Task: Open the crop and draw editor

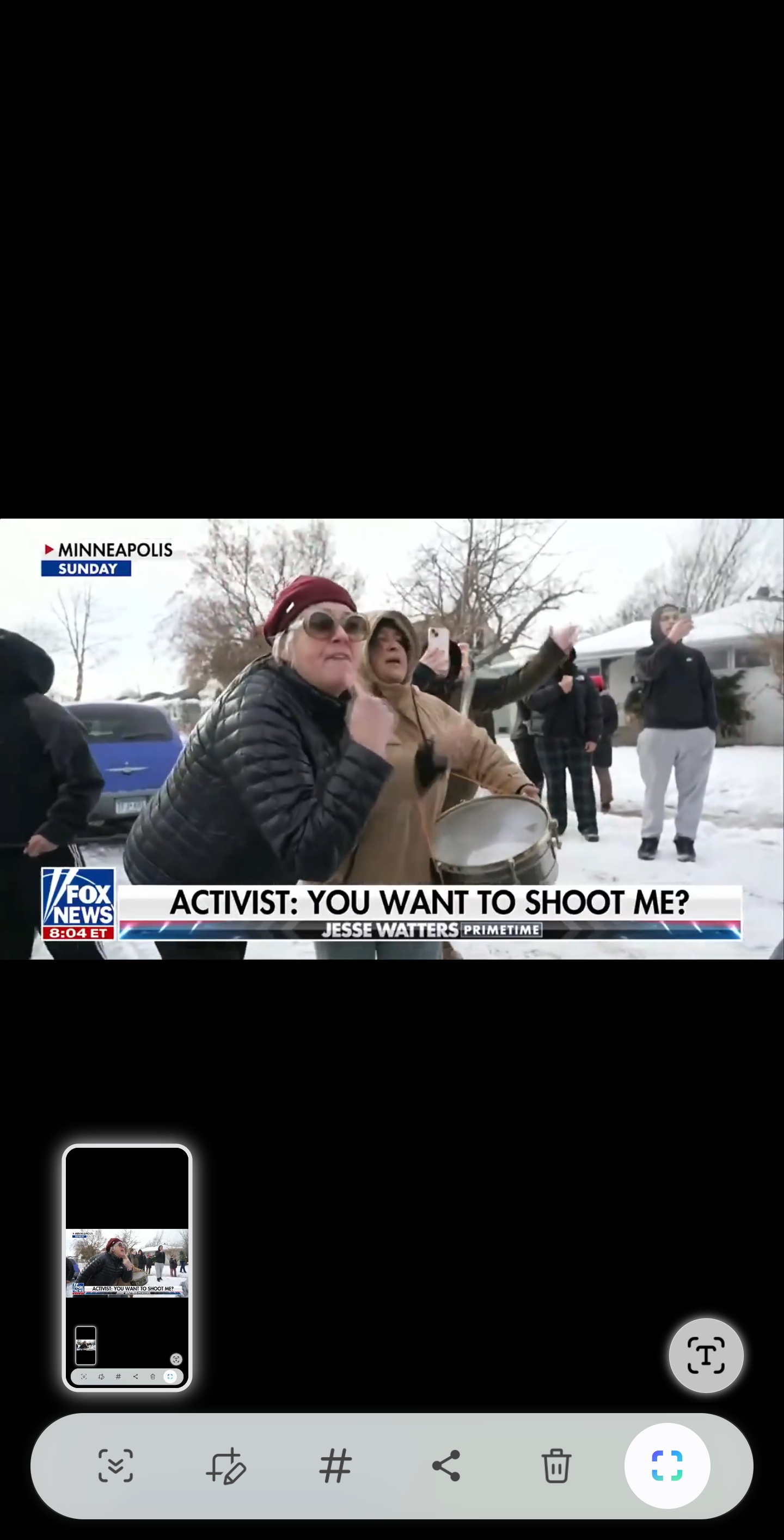Action: click(226, 1465)
